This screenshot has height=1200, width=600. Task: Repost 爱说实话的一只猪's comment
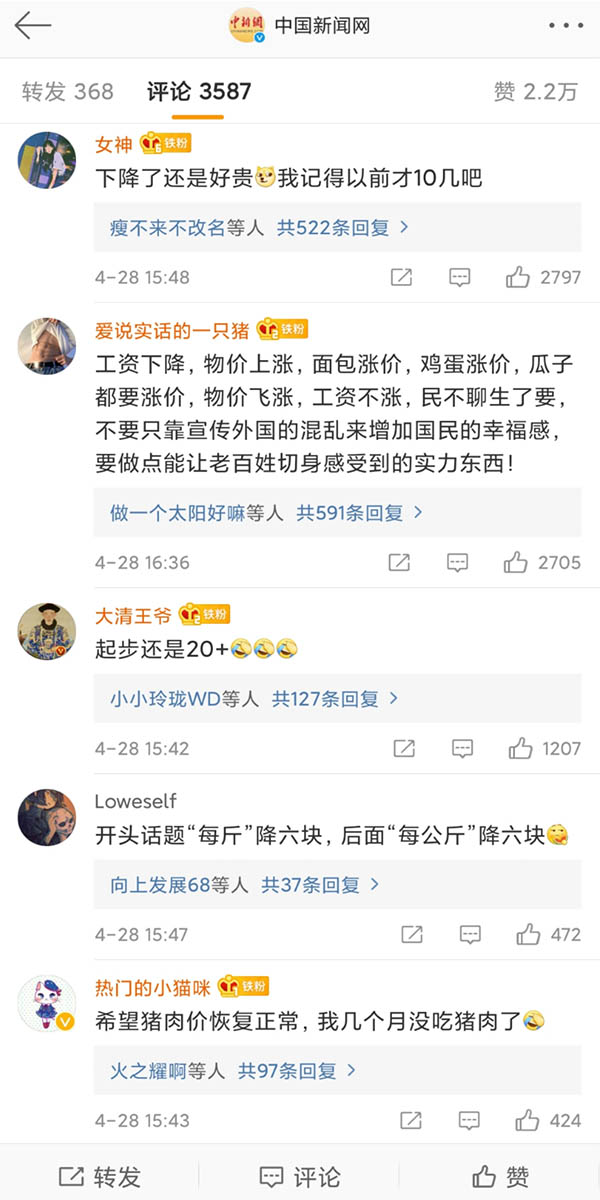point(399,563)
